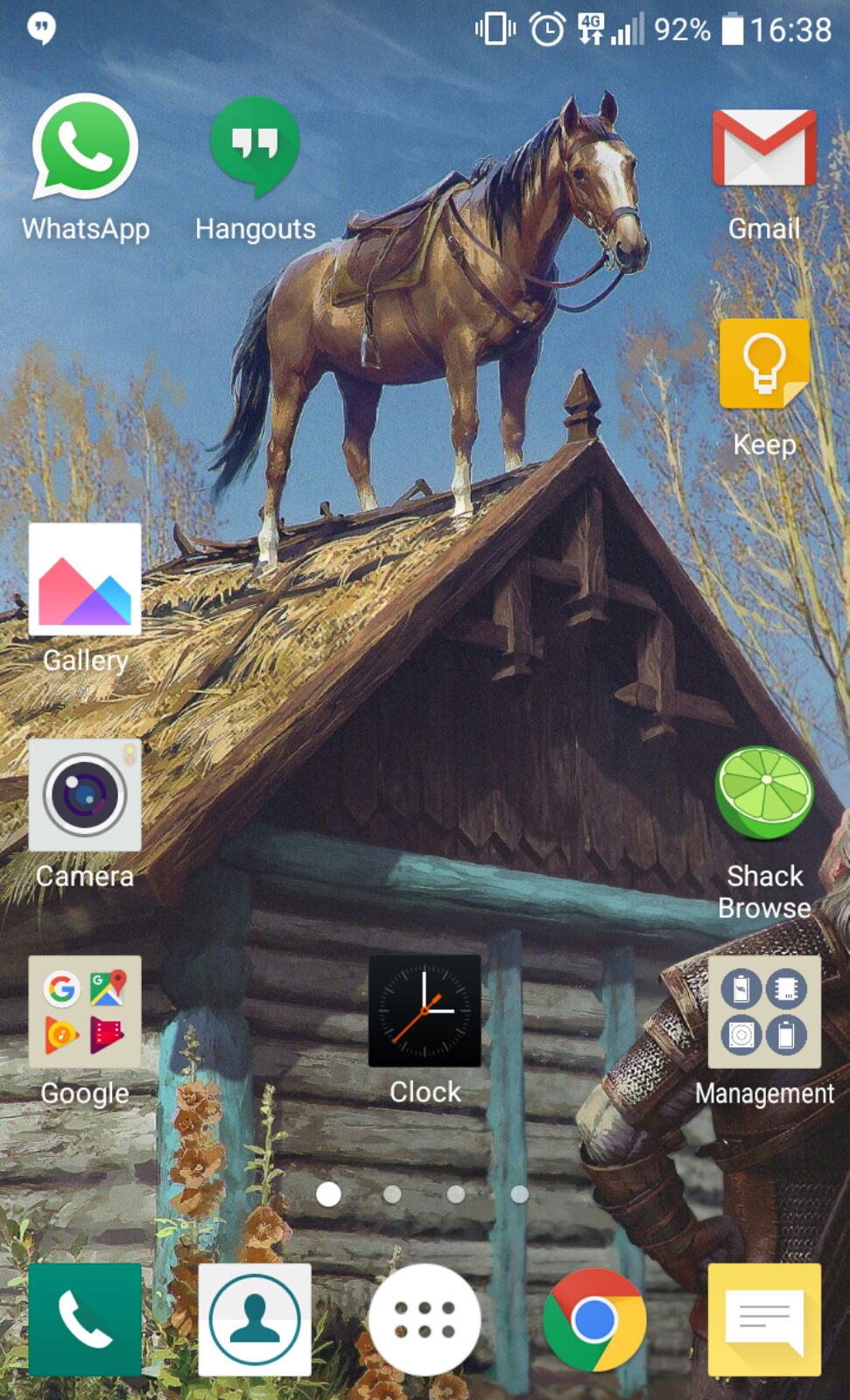
Task: Open Contacts from the dock
Action: click(255, 1319)
